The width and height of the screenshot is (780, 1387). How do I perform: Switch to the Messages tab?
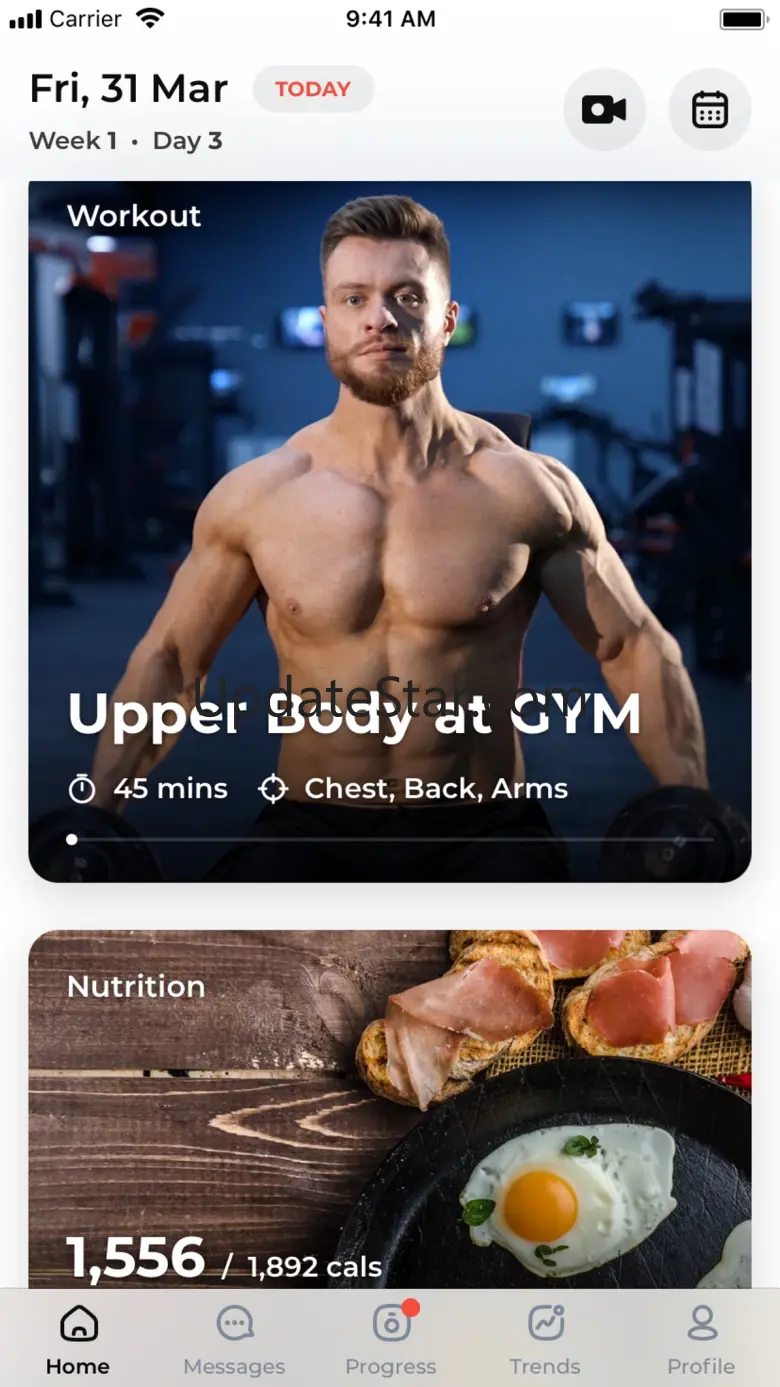tap(234, 1340)
